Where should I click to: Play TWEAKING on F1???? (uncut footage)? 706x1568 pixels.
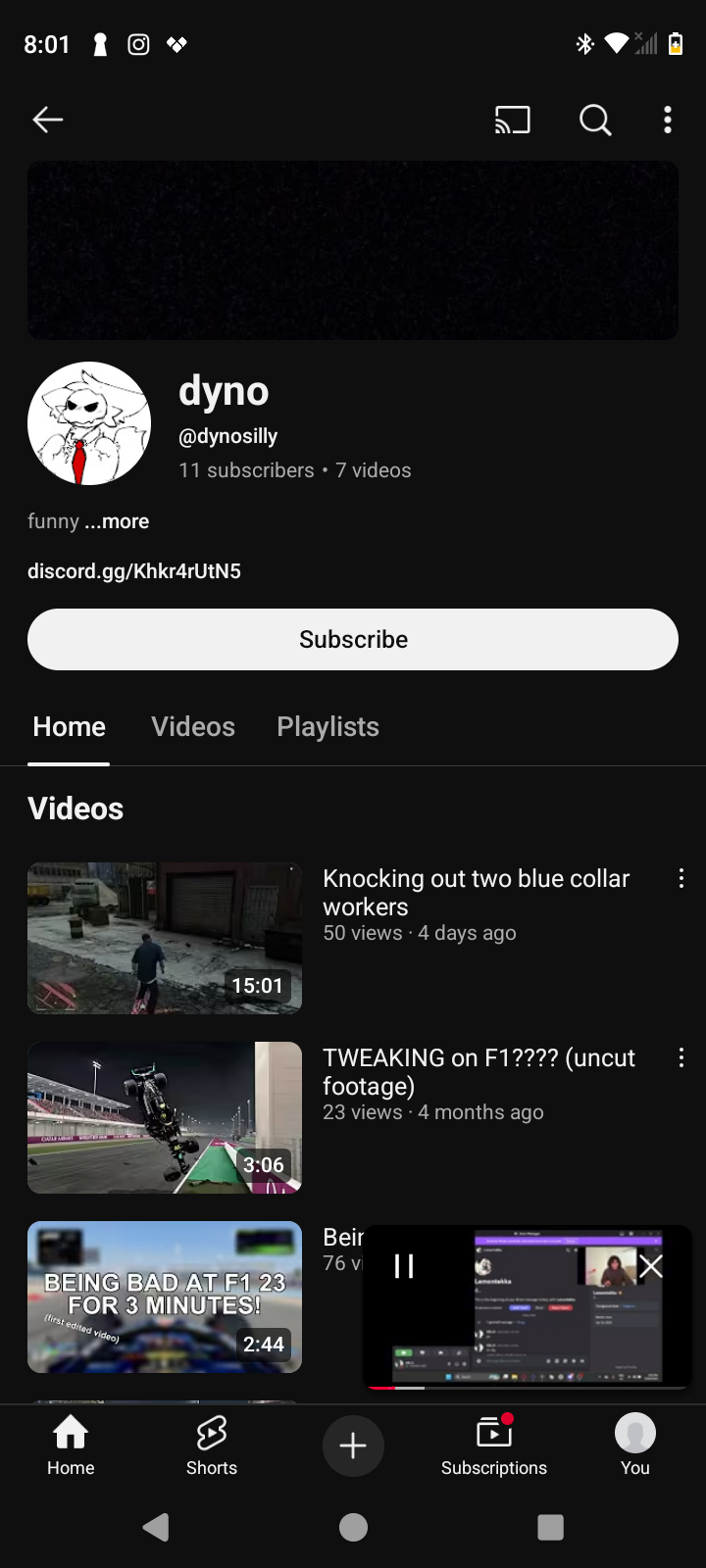tap(165, 1117)
